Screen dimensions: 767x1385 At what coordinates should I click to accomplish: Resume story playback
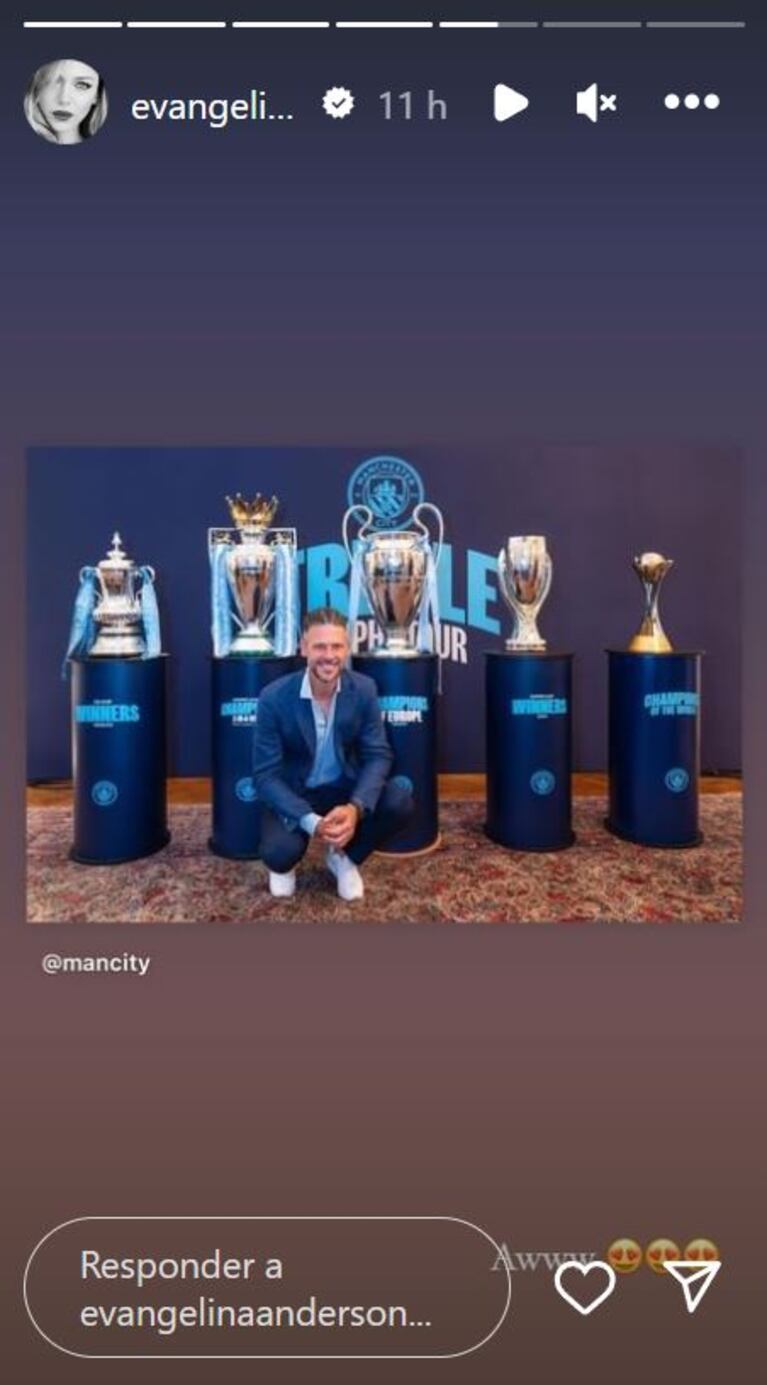(x=509, y=102)
